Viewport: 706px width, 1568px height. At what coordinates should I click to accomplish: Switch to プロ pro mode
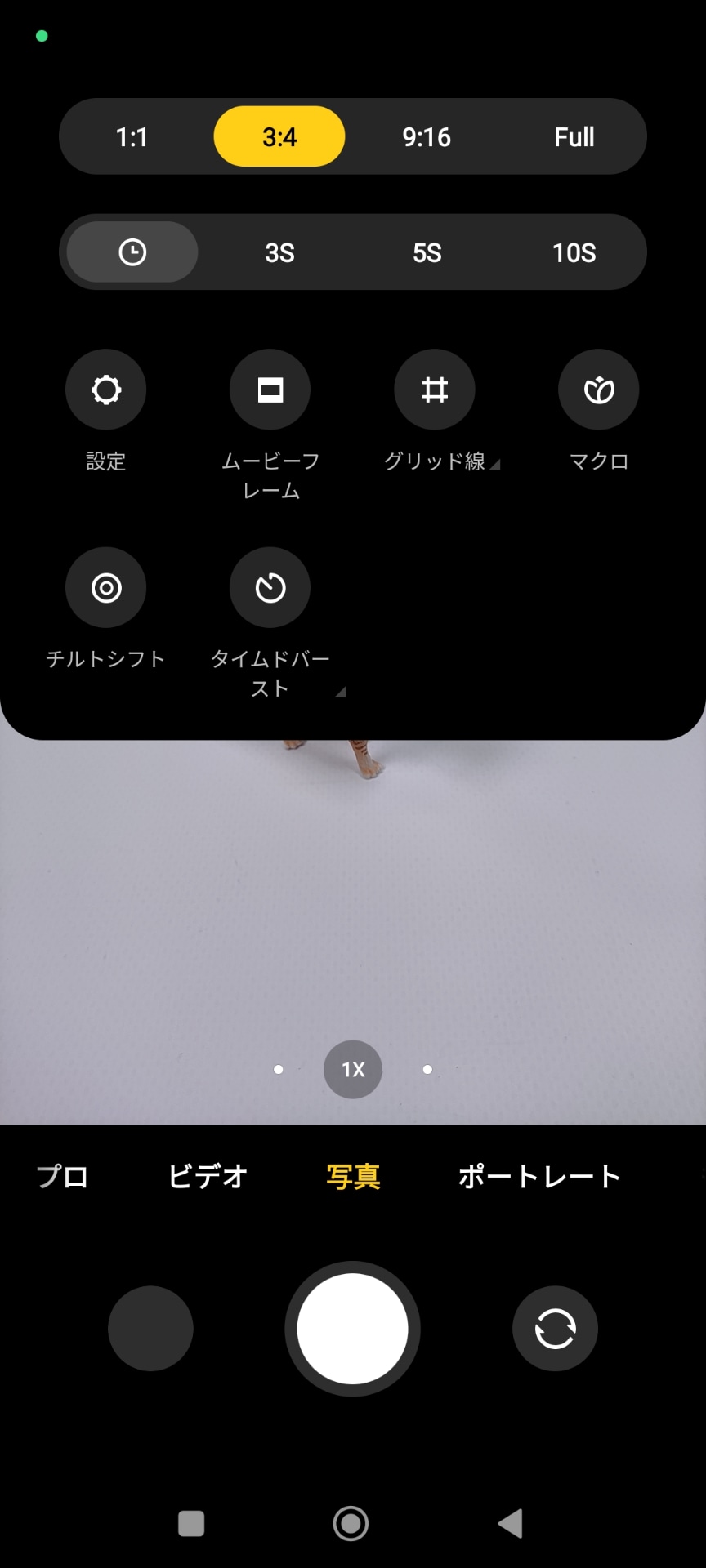pos(61,1175)
